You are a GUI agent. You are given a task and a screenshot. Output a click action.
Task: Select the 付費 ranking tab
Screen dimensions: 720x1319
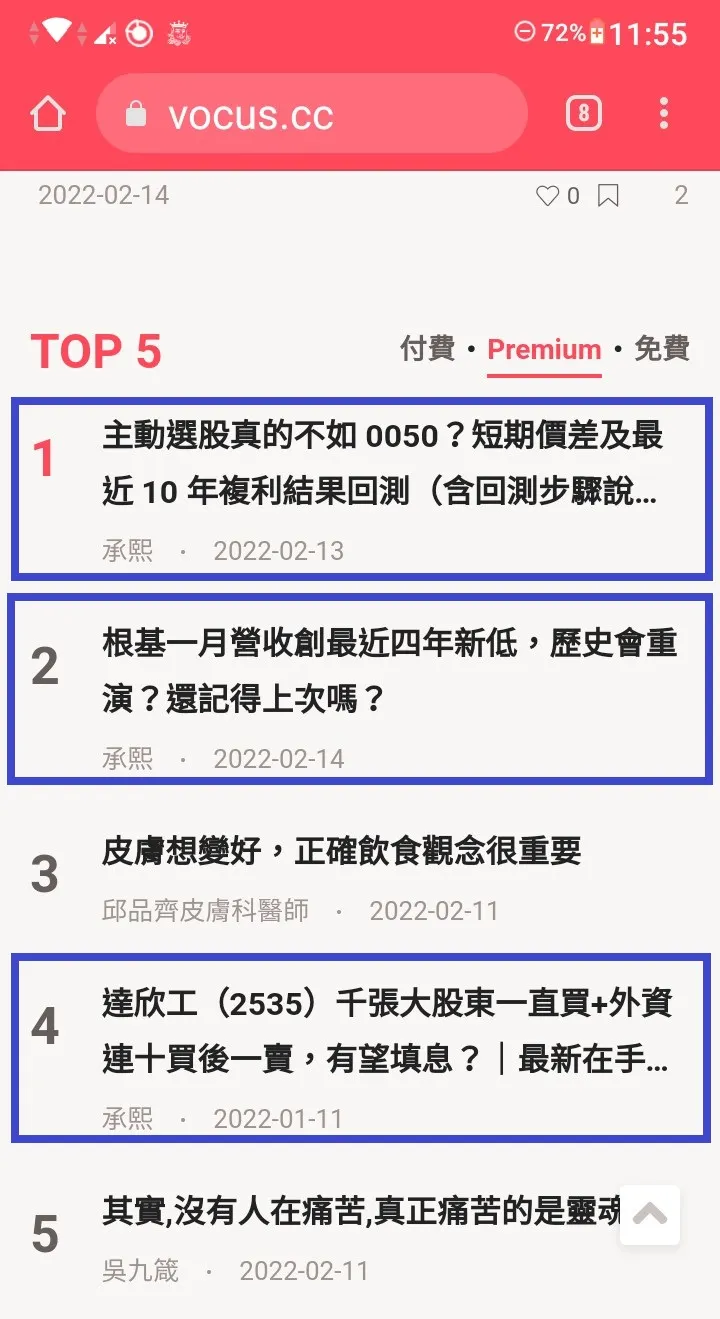[429, 349]
